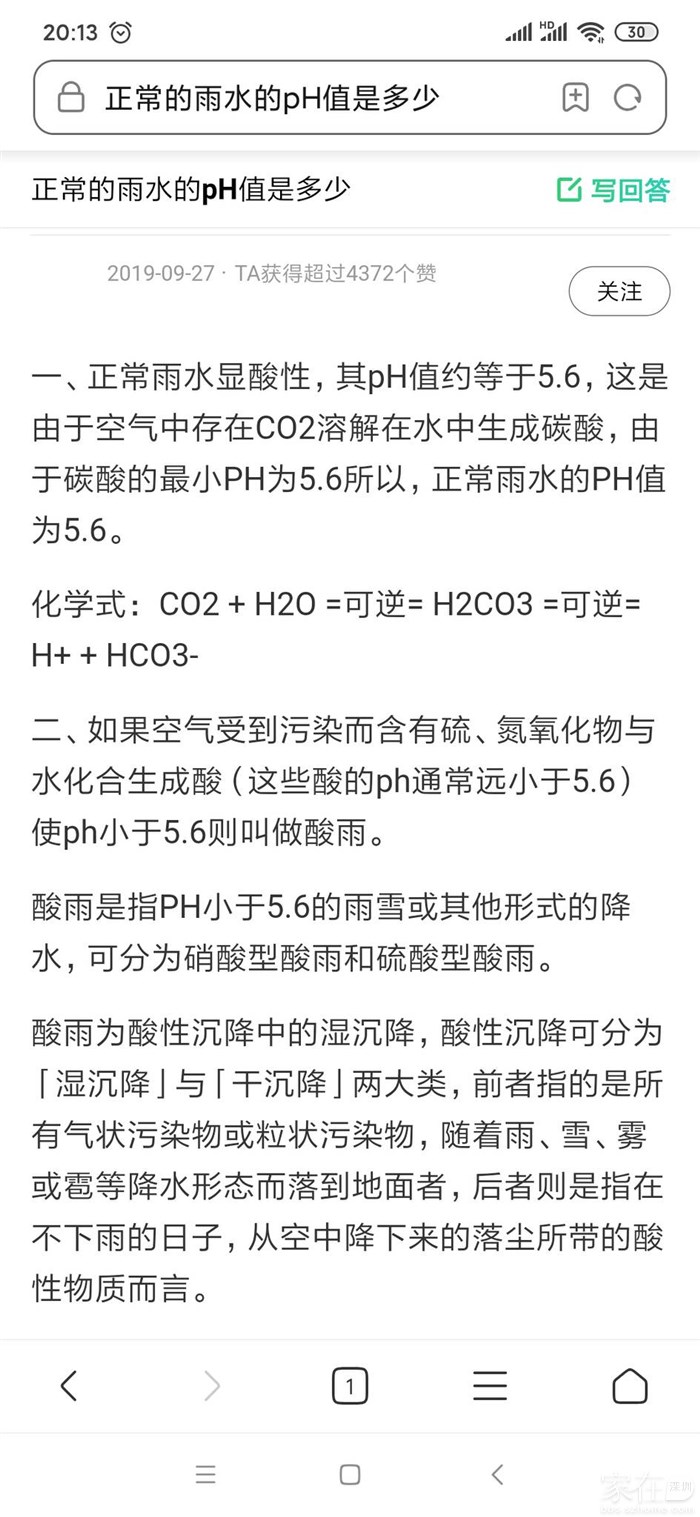Screen dimensions: 700x1517
Task: Go to the browser home page
Action: click(x=629, y=1386)
